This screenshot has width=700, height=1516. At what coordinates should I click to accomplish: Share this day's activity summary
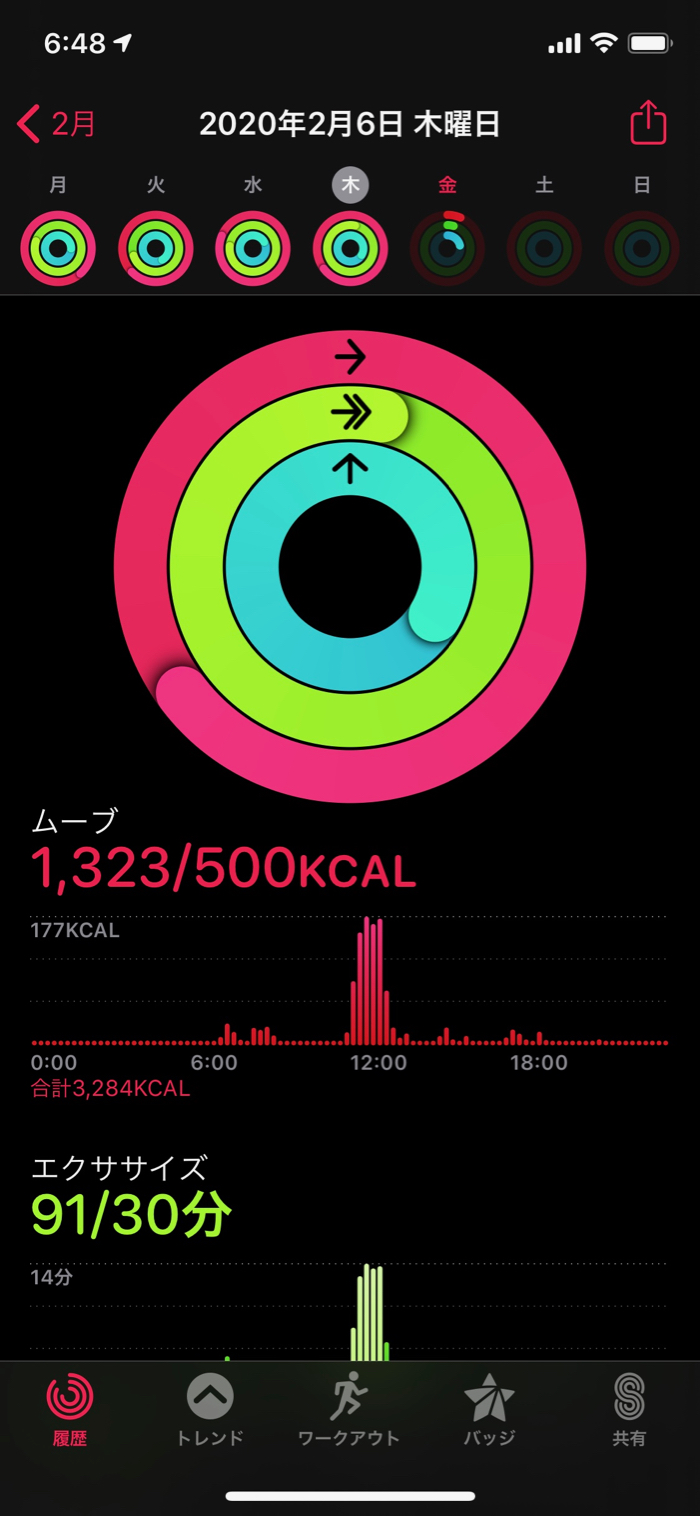pos(647,123)
